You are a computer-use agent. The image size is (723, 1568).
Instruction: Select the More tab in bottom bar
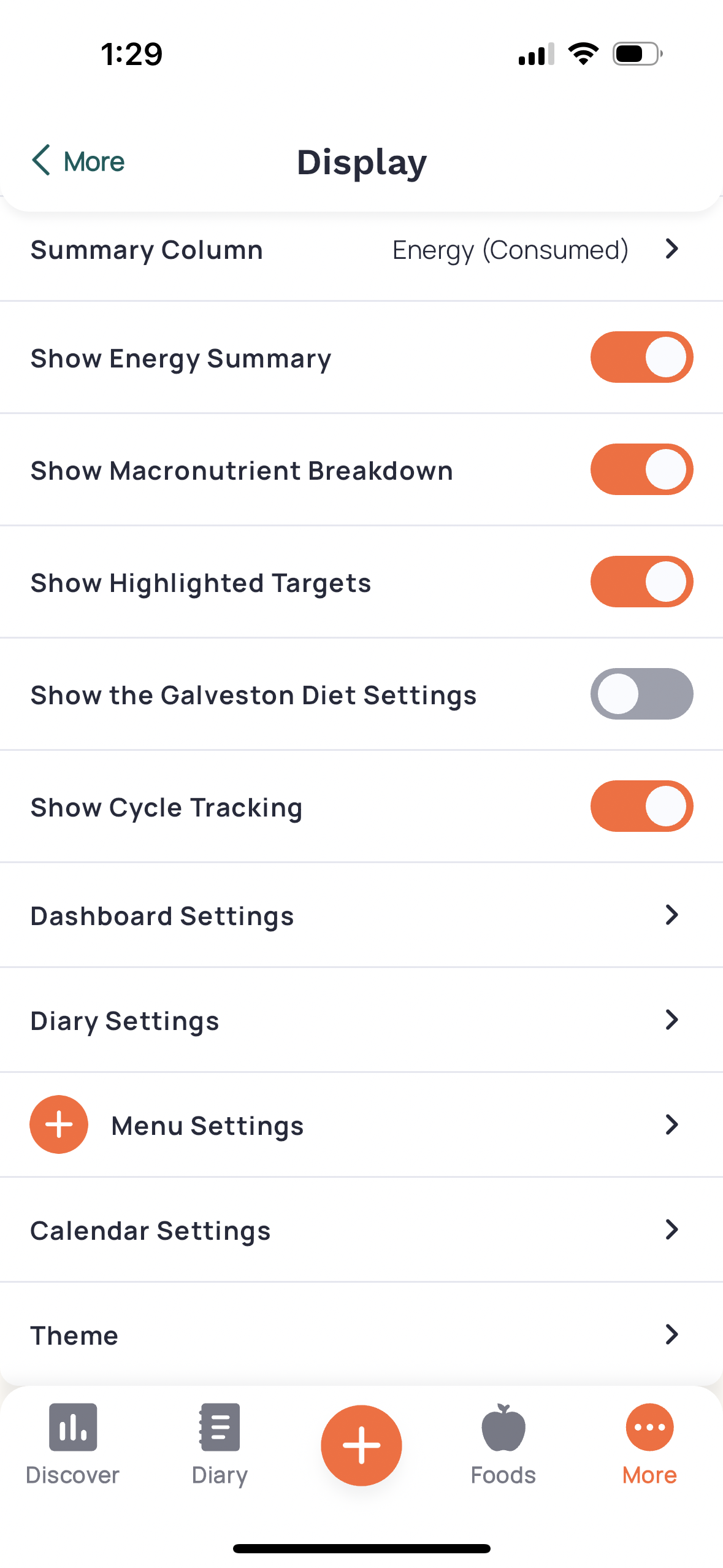pos(649,1444)
